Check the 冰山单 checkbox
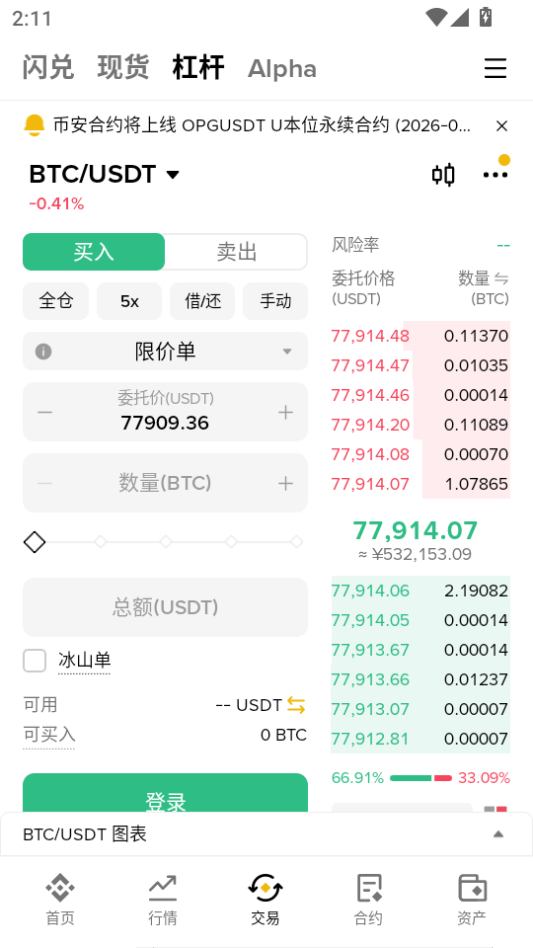Viewport: 533px width, 948px height. [34, 661]
